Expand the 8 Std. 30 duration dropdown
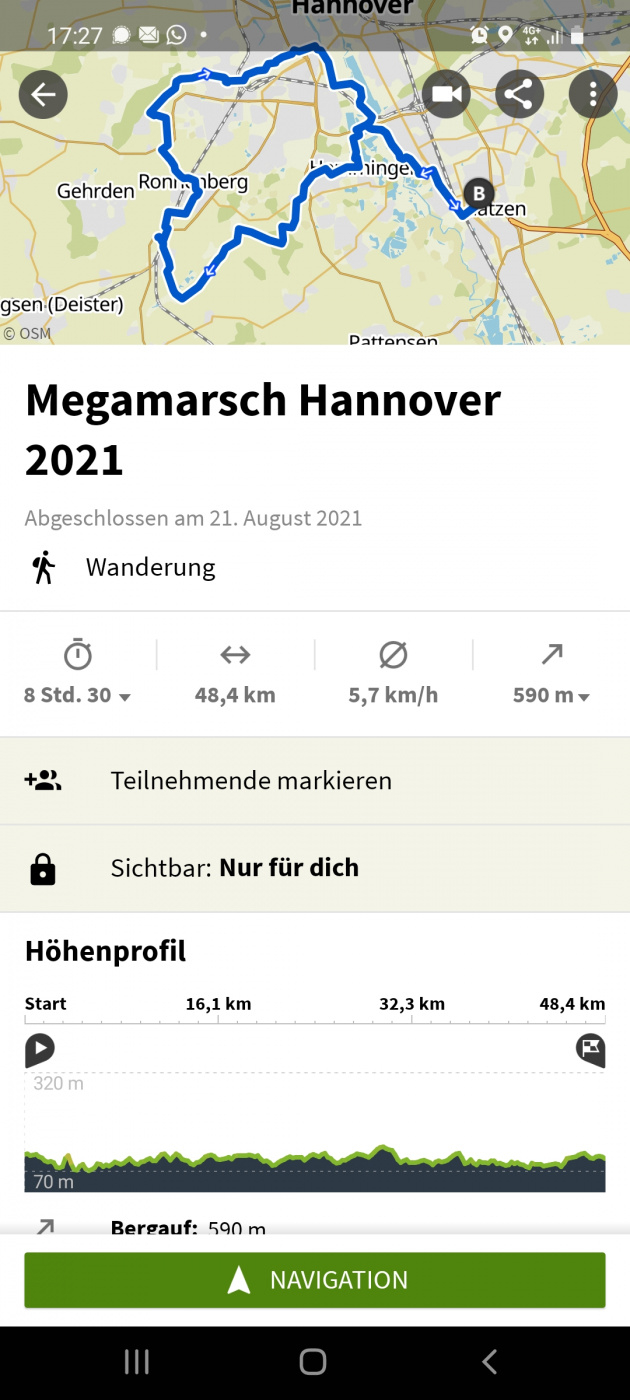 [x=78, y=695]
